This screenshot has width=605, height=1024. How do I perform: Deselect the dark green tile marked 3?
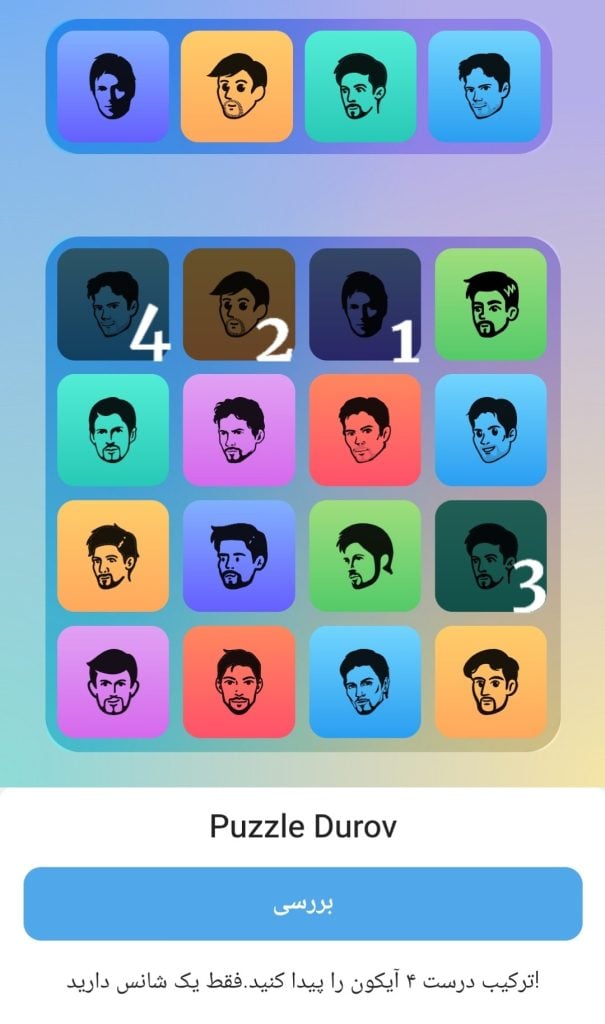click(490, 556)
